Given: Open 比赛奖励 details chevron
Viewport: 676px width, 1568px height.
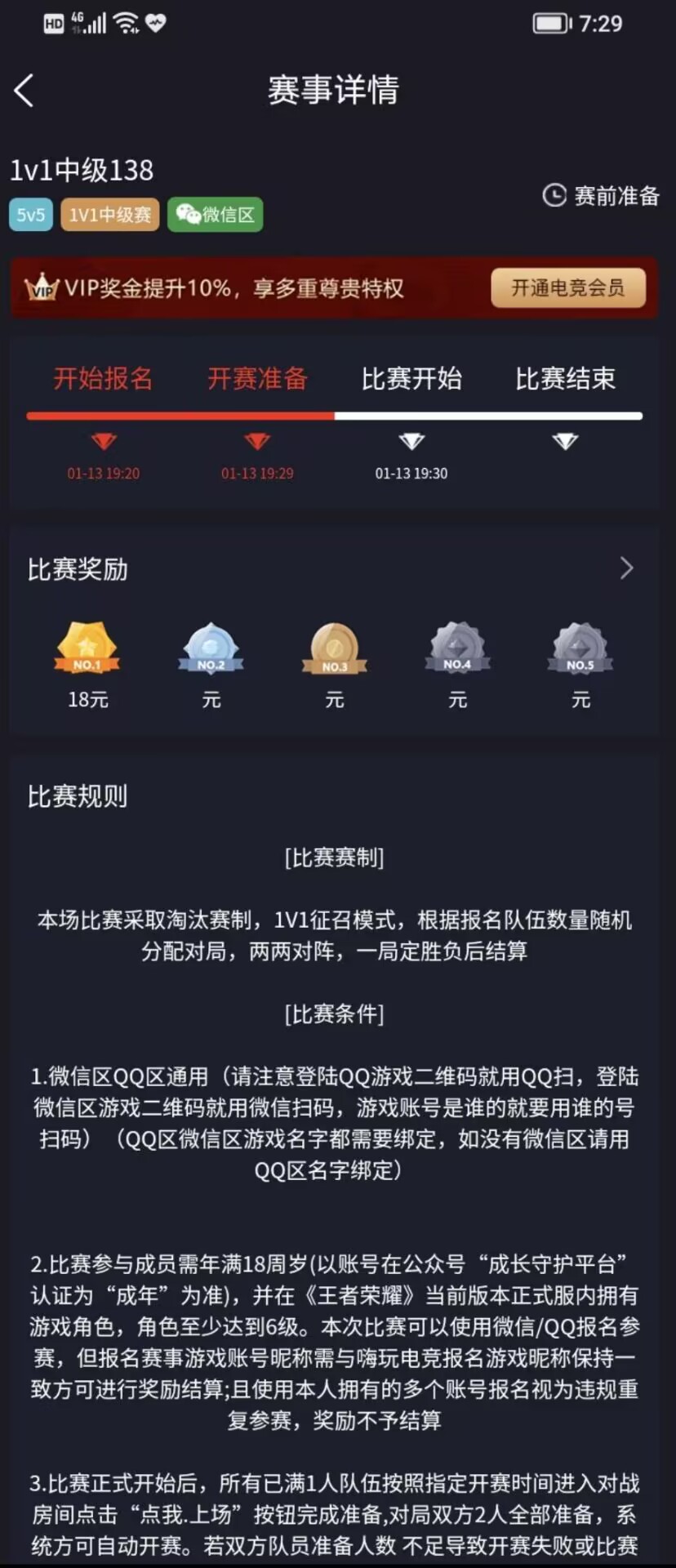Looking at the screenshot, I should click(x=626, y=568).
